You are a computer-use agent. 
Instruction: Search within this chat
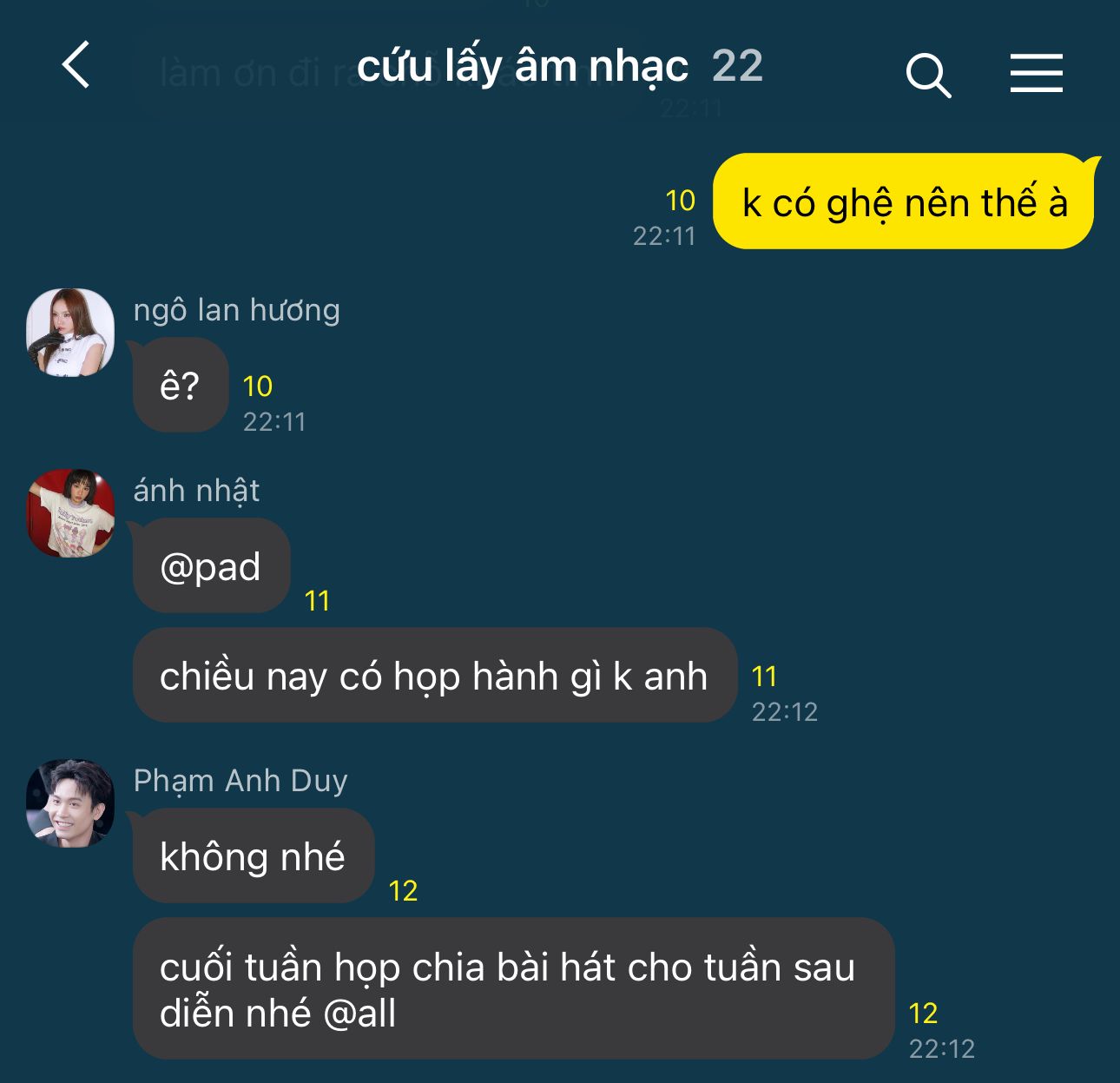point(928,75)
